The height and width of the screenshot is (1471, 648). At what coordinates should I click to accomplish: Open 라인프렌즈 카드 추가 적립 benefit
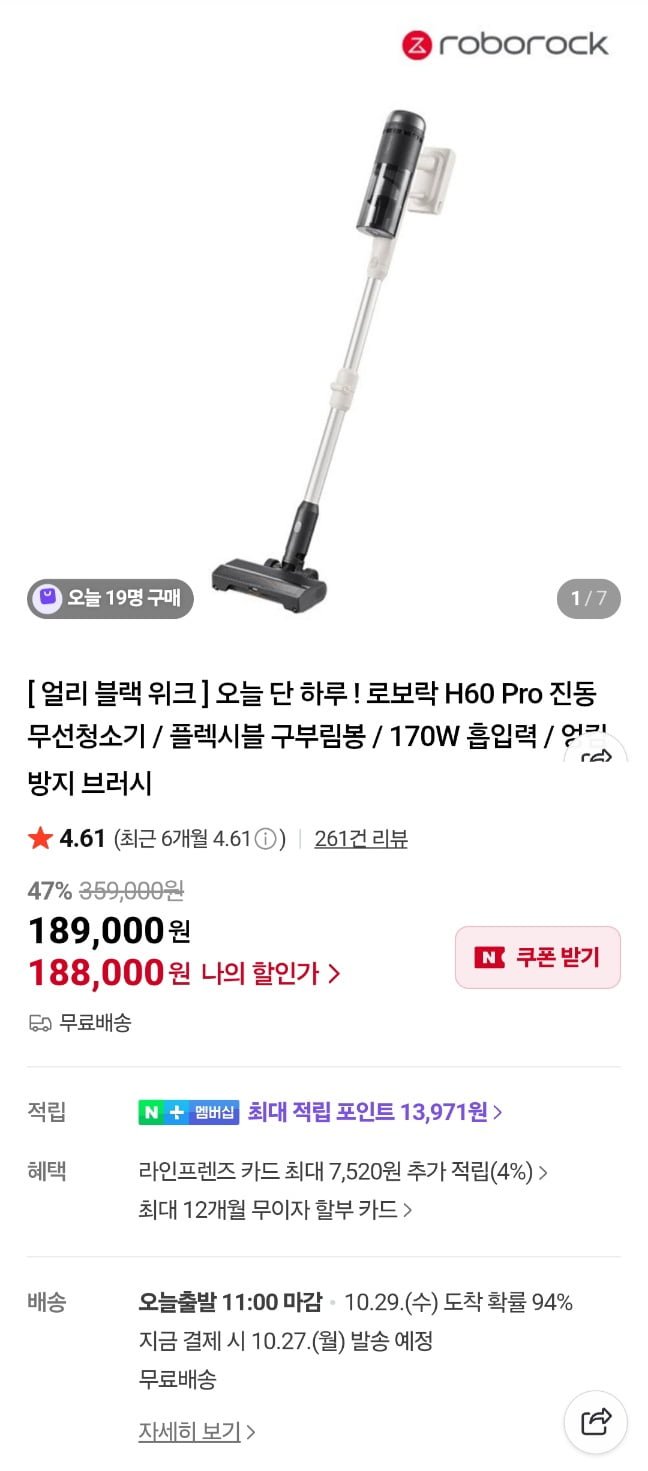point(342,1171)
